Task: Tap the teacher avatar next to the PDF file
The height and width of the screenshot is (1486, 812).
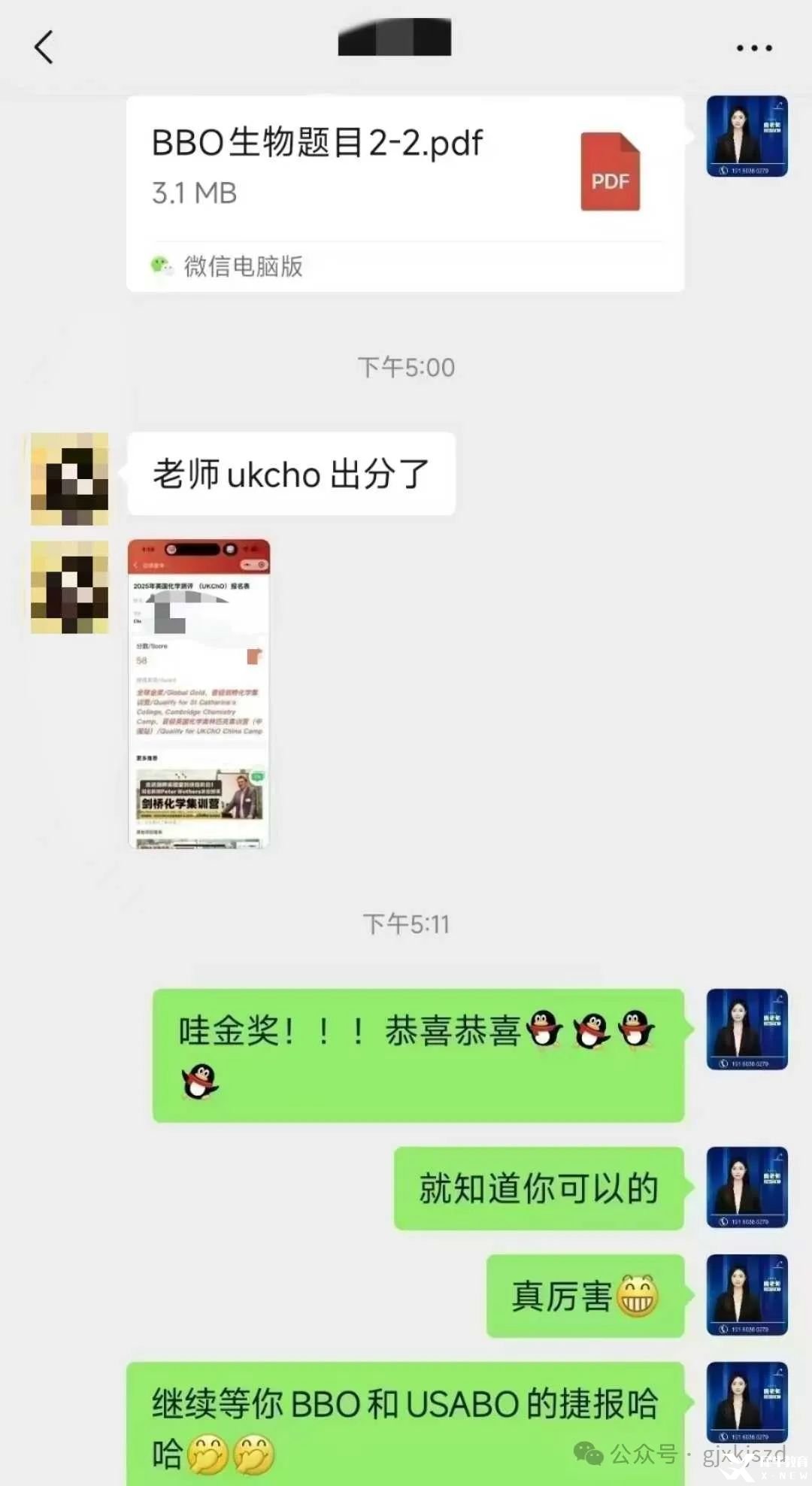Action: 747,136
